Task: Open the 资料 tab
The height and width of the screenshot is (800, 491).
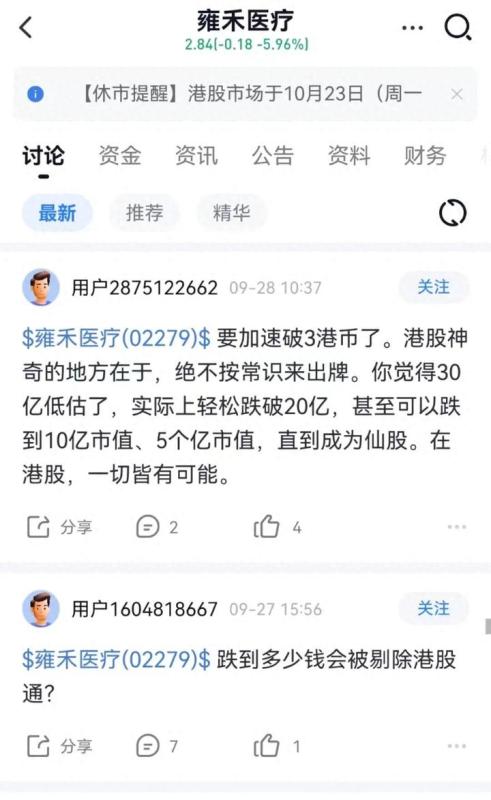Action: pyautogui.click(x=349, y=156)
